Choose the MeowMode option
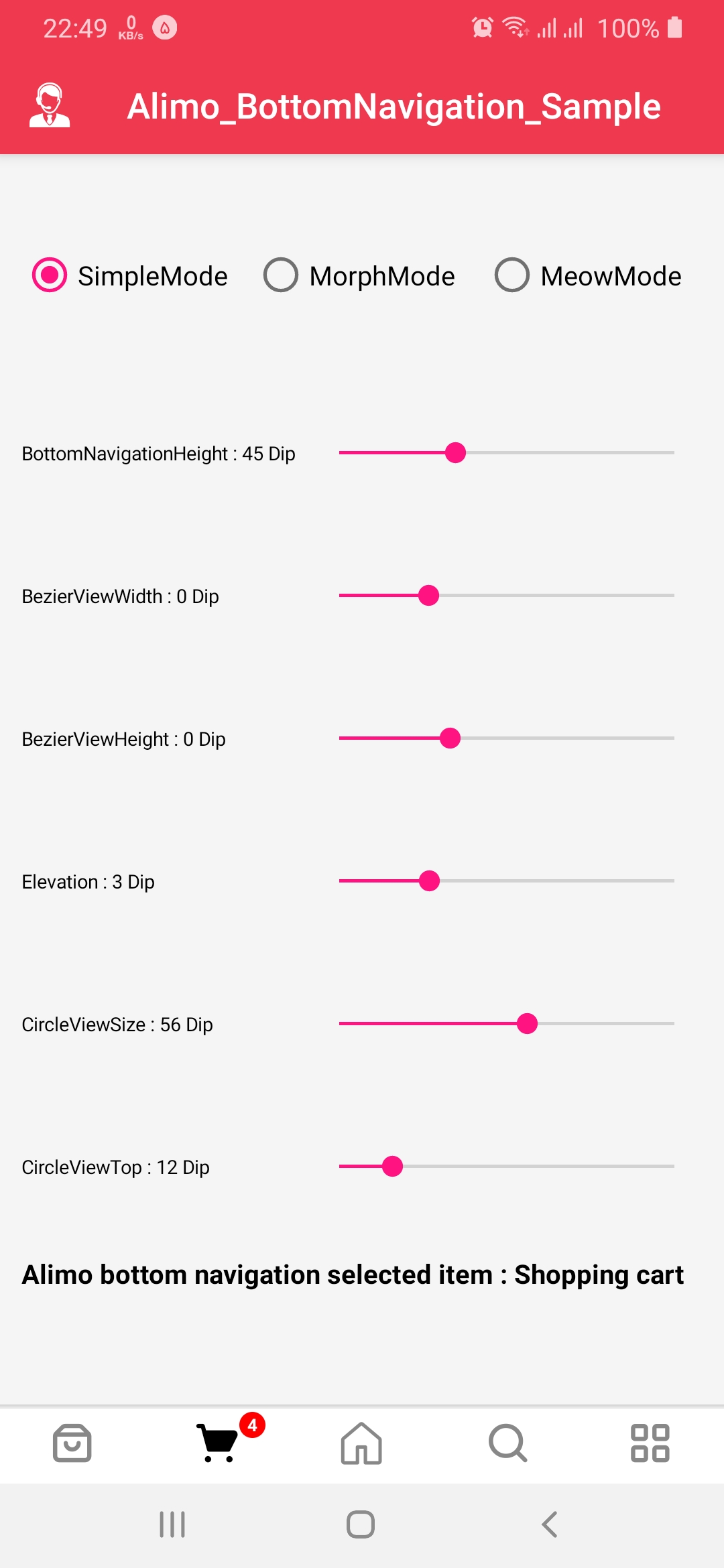The image size is (724, 1568). [x=512, y=275]
